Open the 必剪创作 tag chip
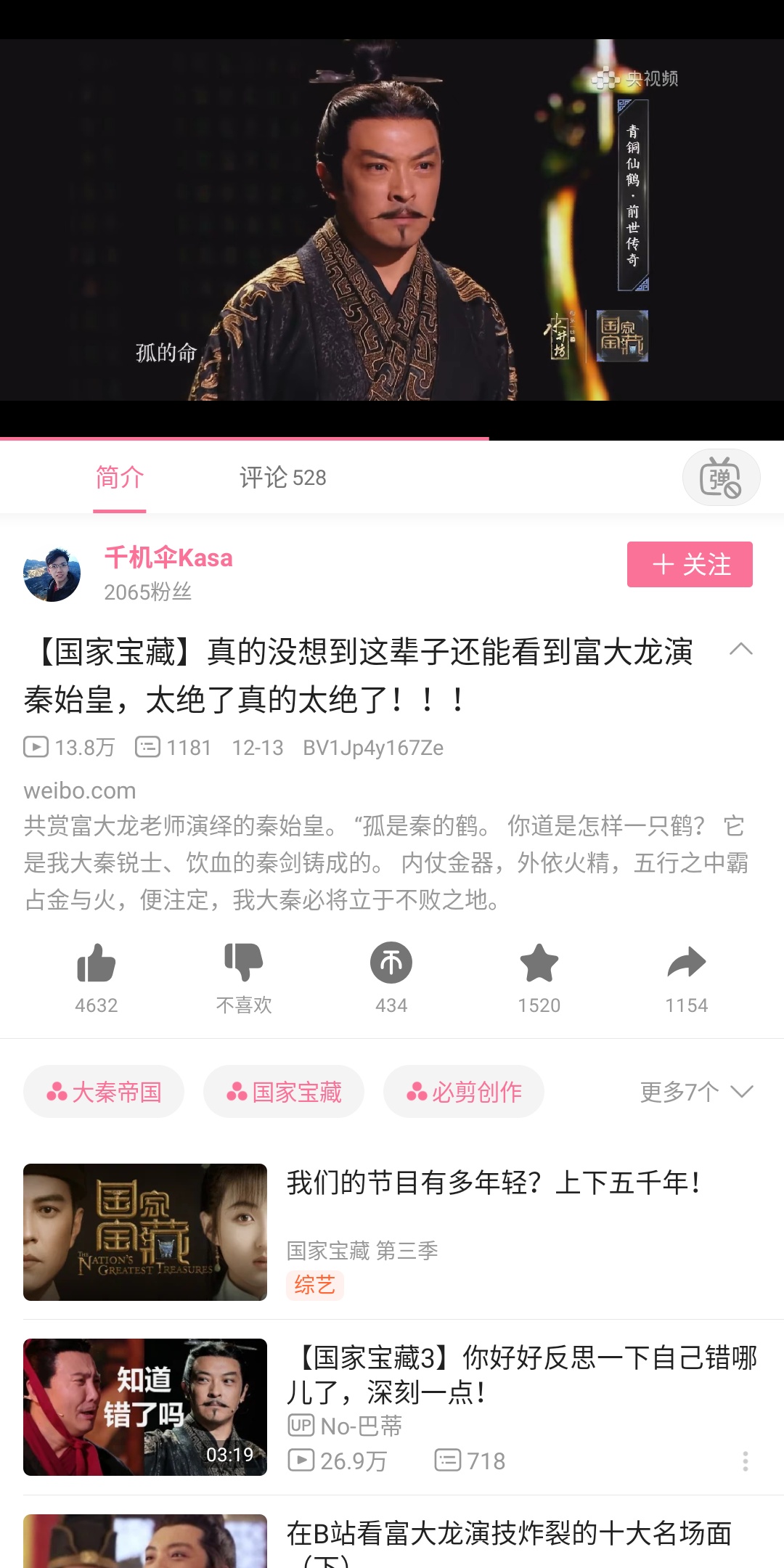Viewport: 784px width, 1568px height. (464, 1092)
